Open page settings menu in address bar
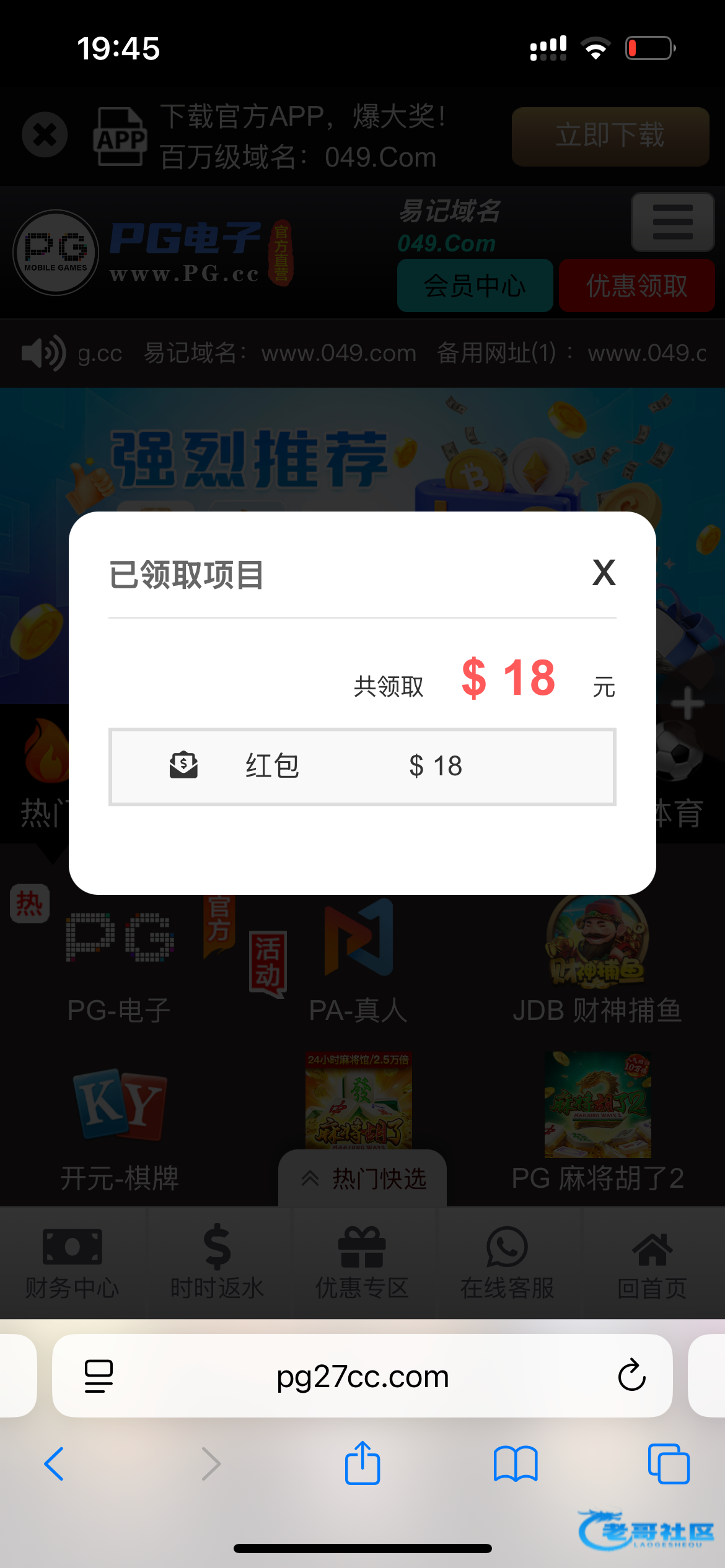Image resolution: width=725 pixels, height=1568 pixels. [x=99, y=1376]
